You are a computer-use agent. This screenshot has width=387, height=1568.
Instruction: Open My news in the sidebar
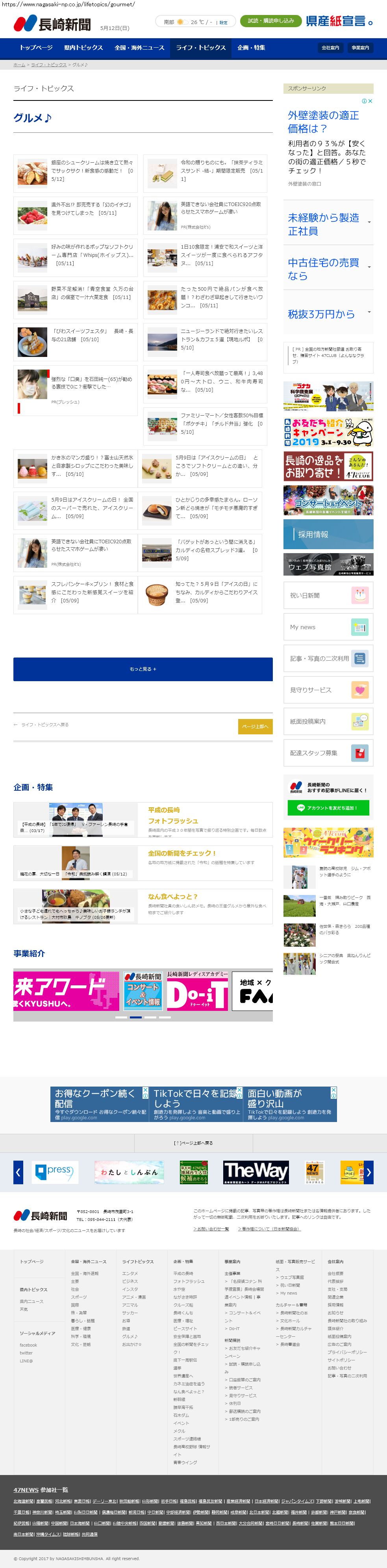[x=329, y=627]
